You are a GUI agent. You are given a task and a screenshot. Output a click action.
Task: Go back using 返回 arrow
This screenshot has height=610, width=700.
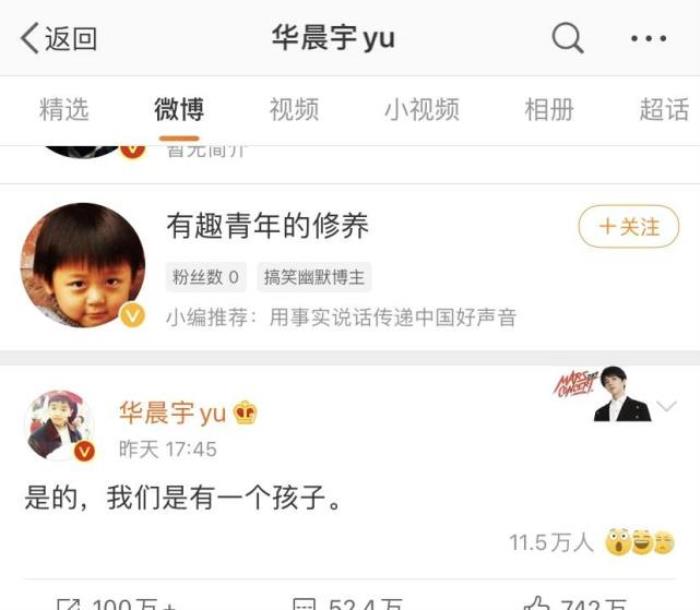[x=58, y=39]
